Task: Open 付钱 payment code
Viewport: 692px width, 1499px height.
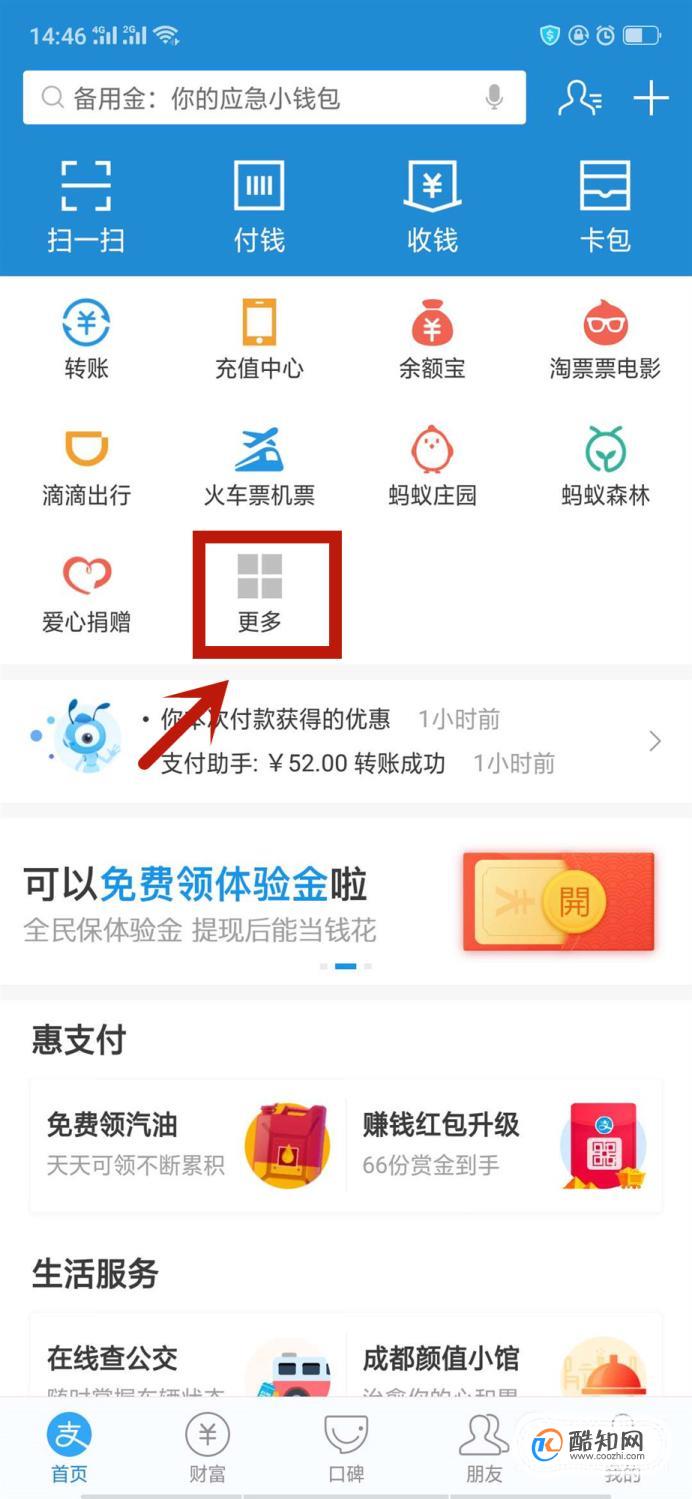Action: [259, 206]
